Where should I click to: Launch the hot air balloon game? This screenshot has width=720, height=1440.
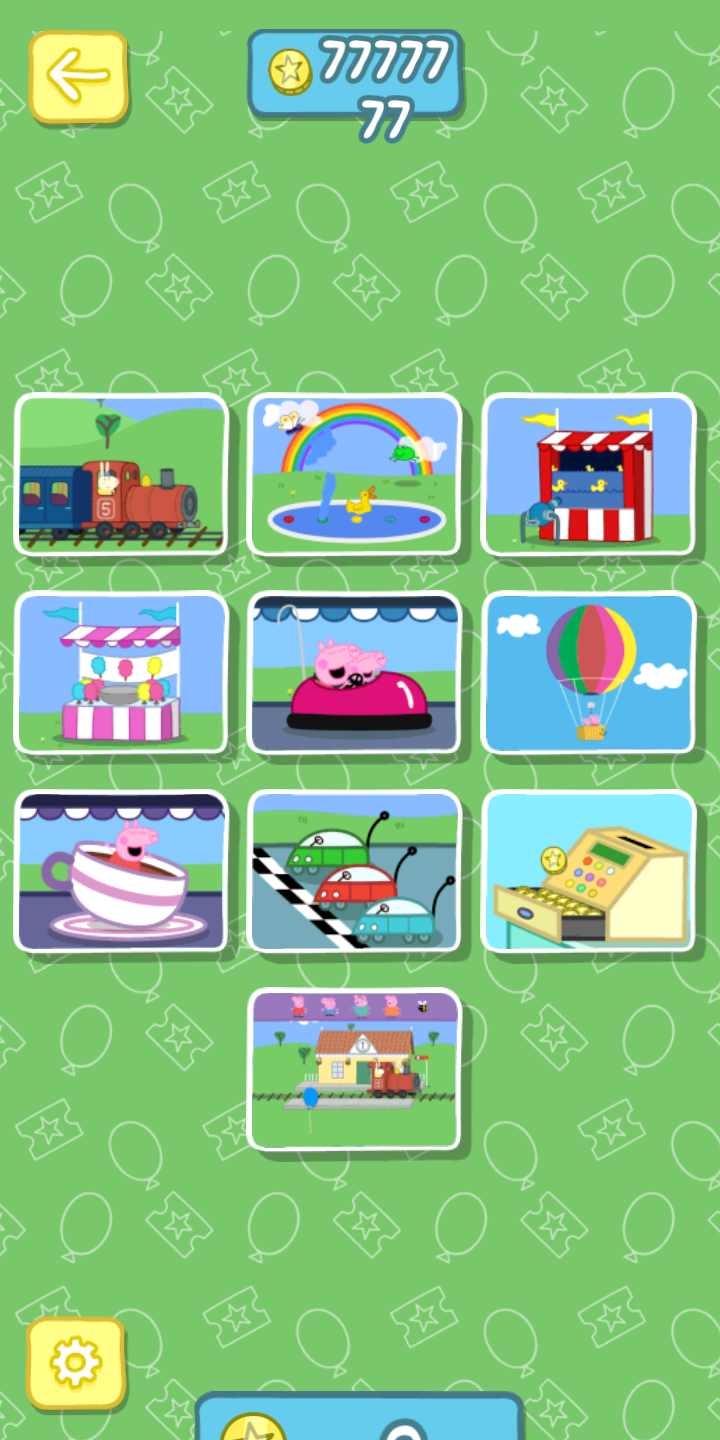coord(588,673)
